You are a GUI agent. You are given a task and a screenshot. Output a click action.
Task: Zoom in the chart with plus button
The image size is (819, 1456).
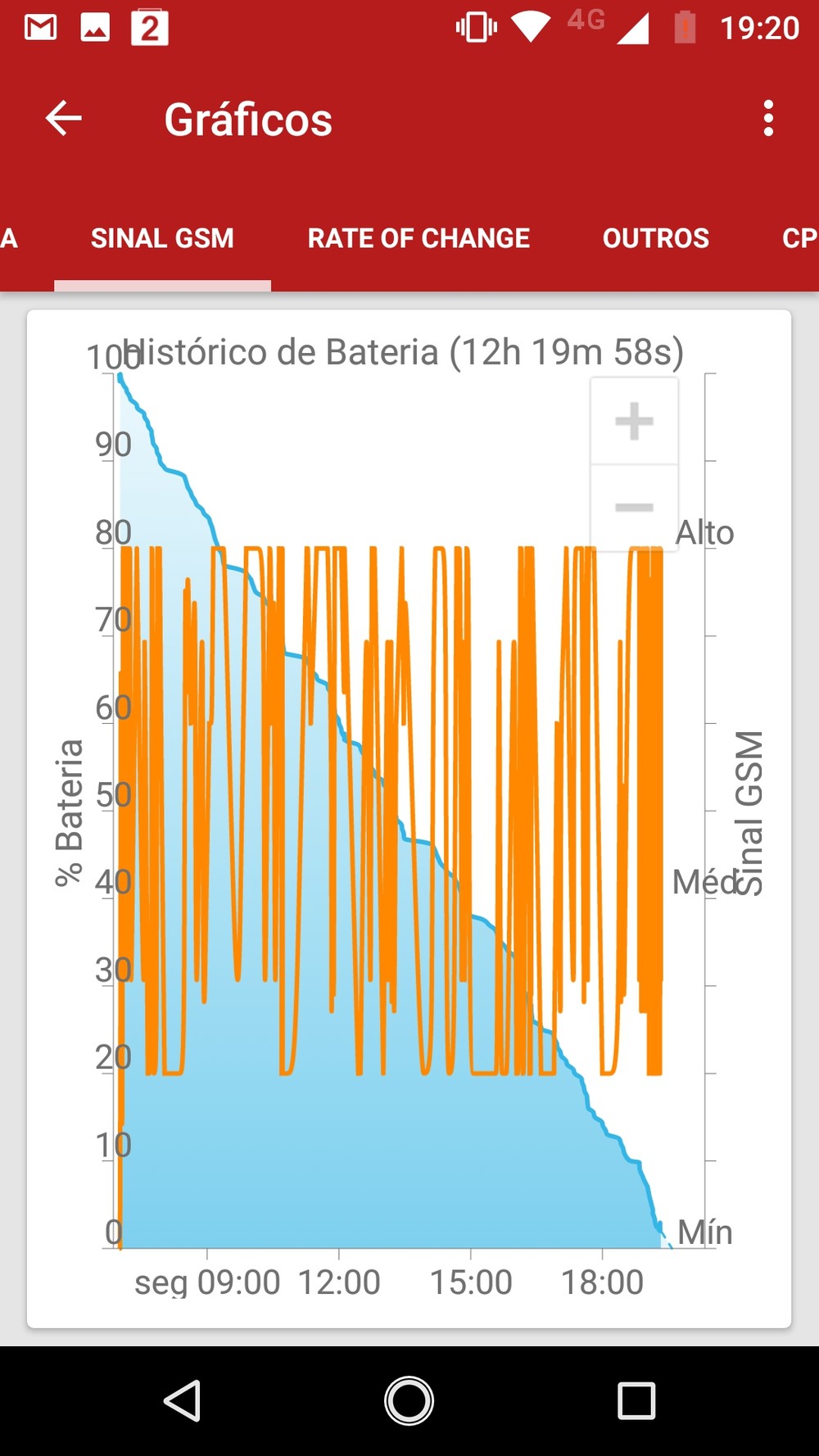[634, 421]
